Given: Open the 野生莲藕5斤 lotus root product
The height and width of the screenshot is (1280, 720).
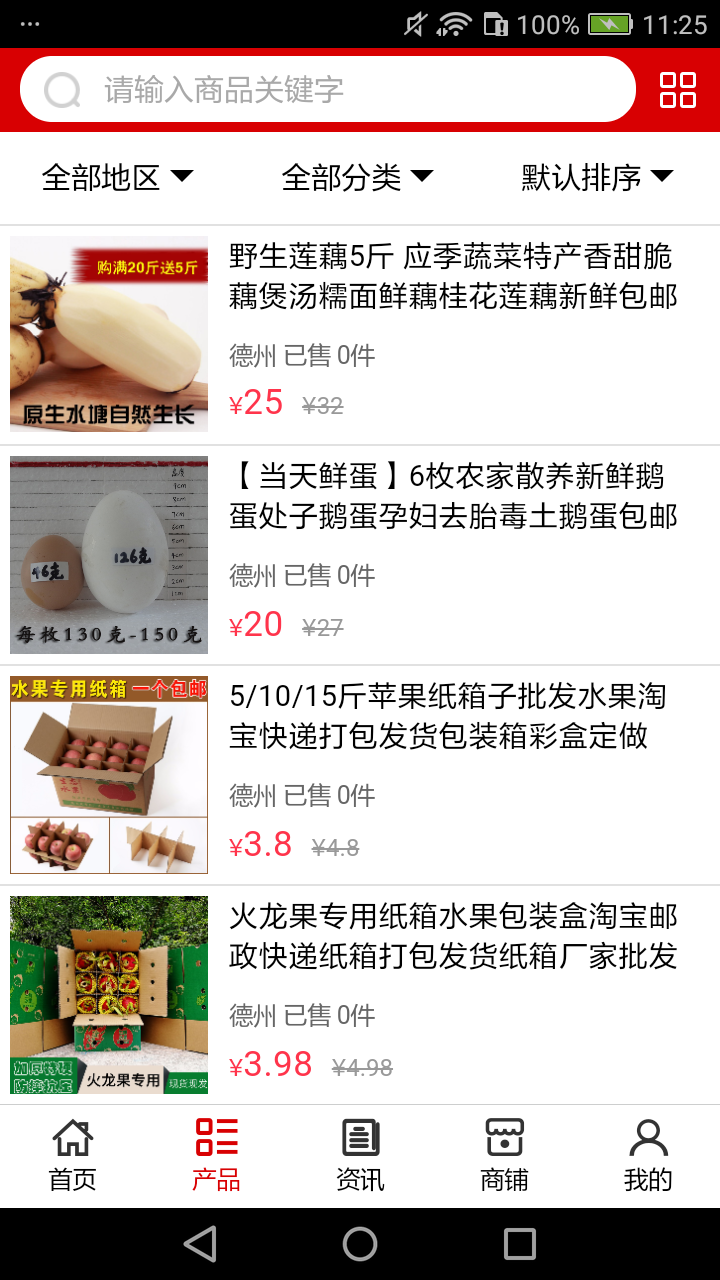Looking at the screenshot, I should tap(453, 277).
